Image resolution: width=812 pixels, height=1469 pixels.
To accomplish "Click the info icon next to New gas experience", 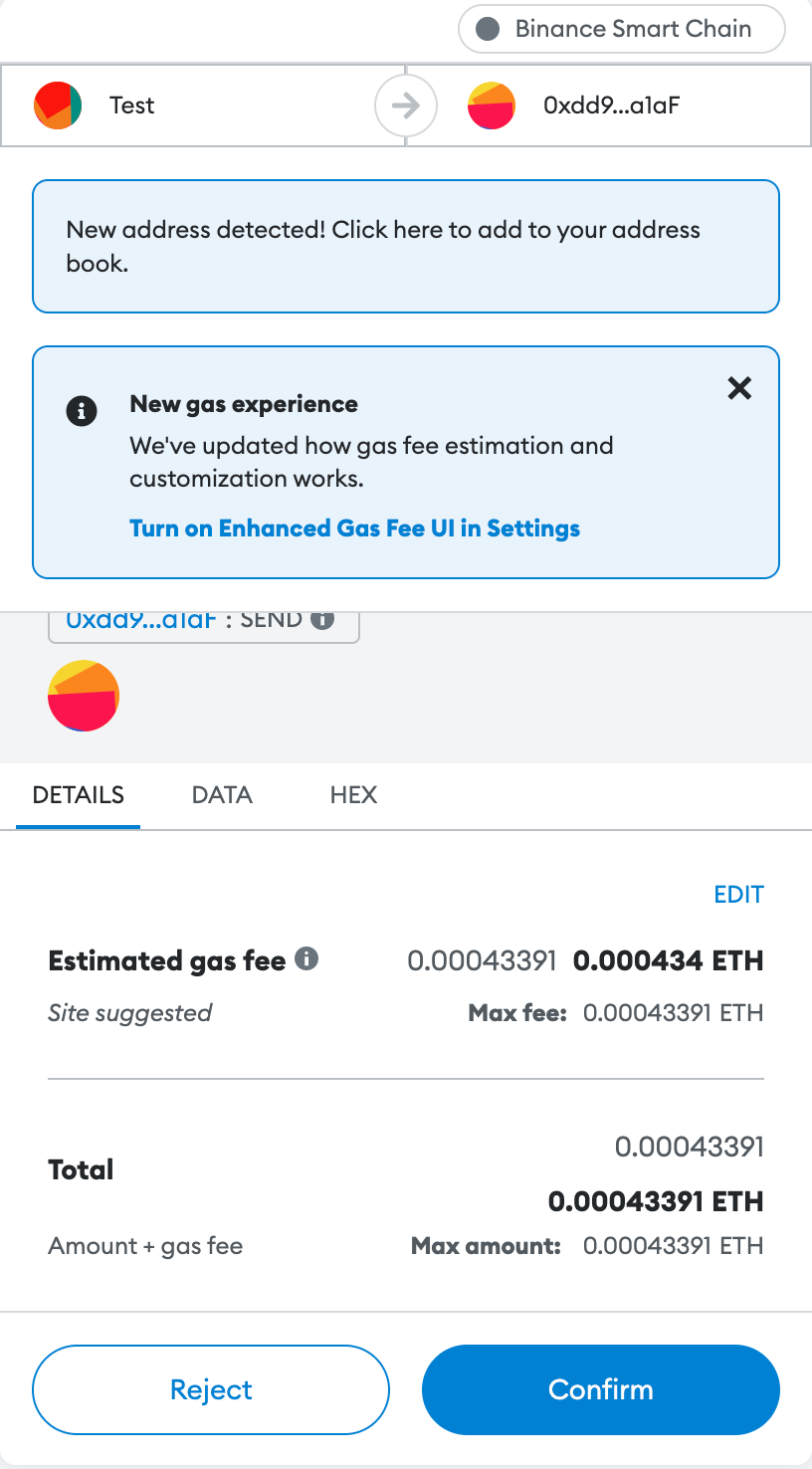I will click(x=82, y=411).
